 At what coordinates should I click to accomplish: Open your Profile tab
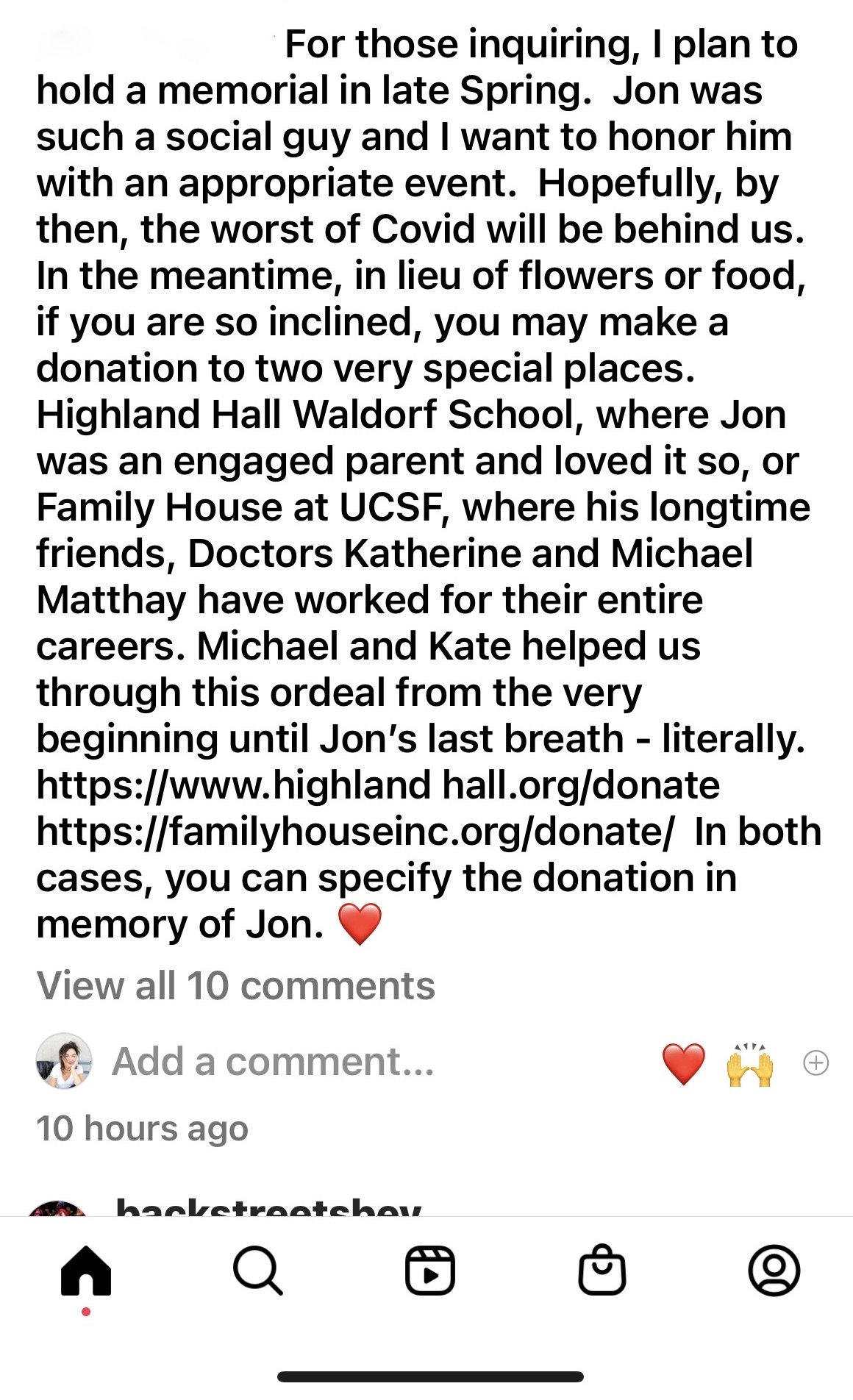click(774, 1271)
